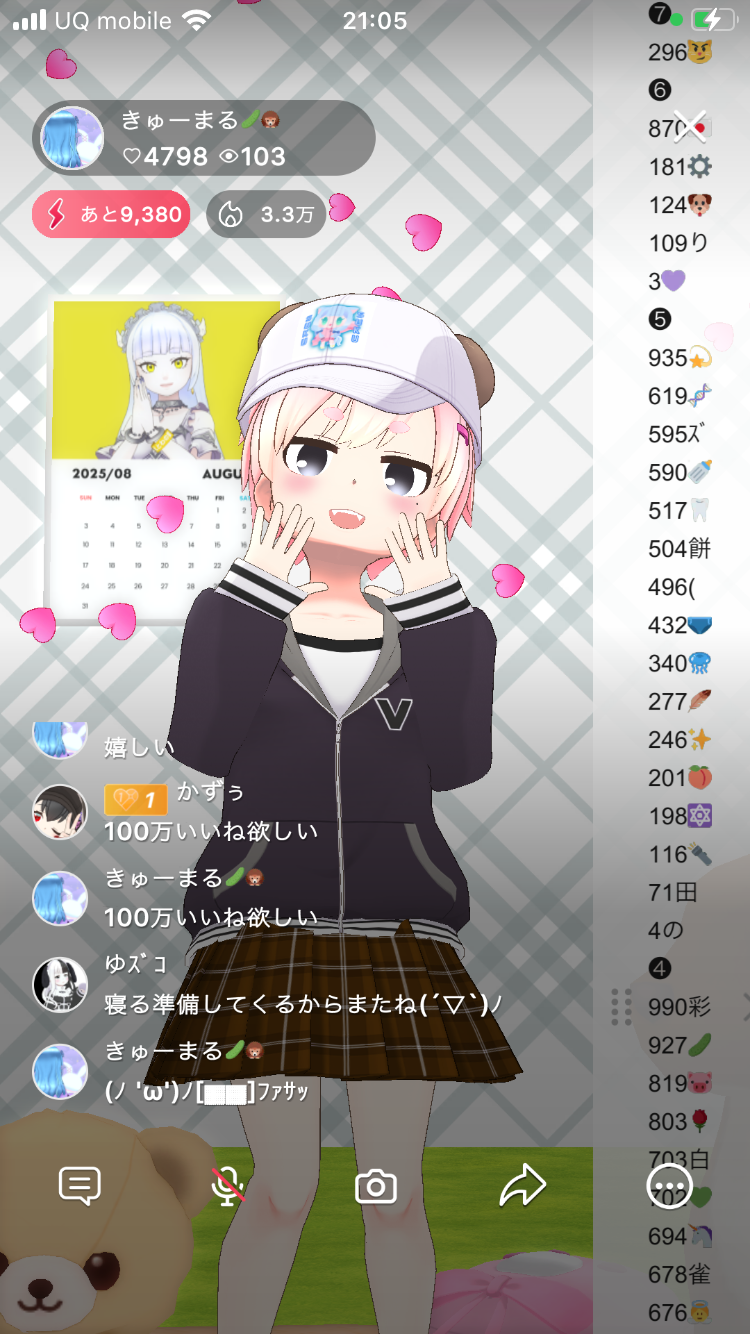
Task: Open かずぅ's profile from the comment
Action: (x=61, y=812)
